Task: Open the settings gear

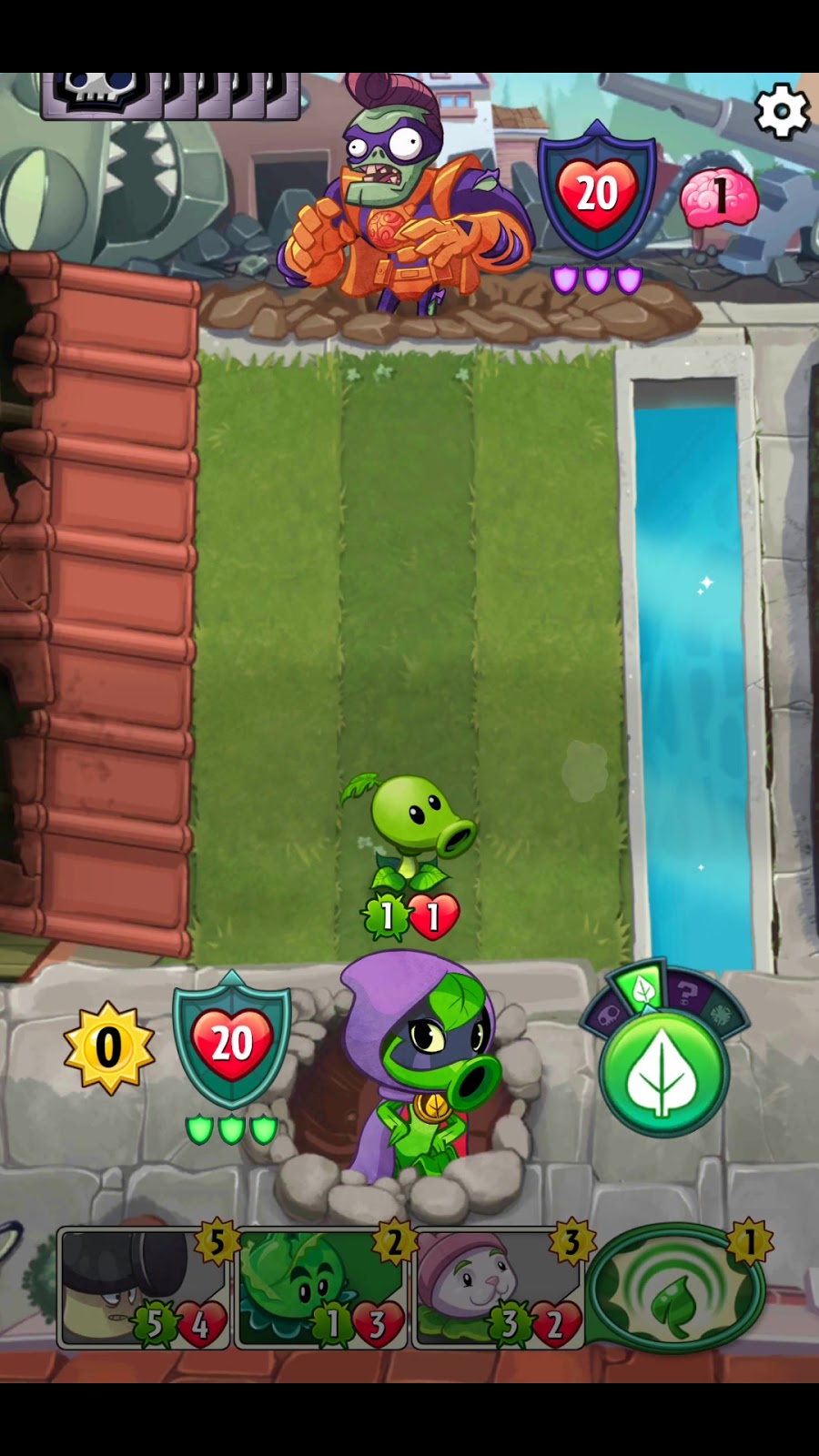Action: click(782, 111)
